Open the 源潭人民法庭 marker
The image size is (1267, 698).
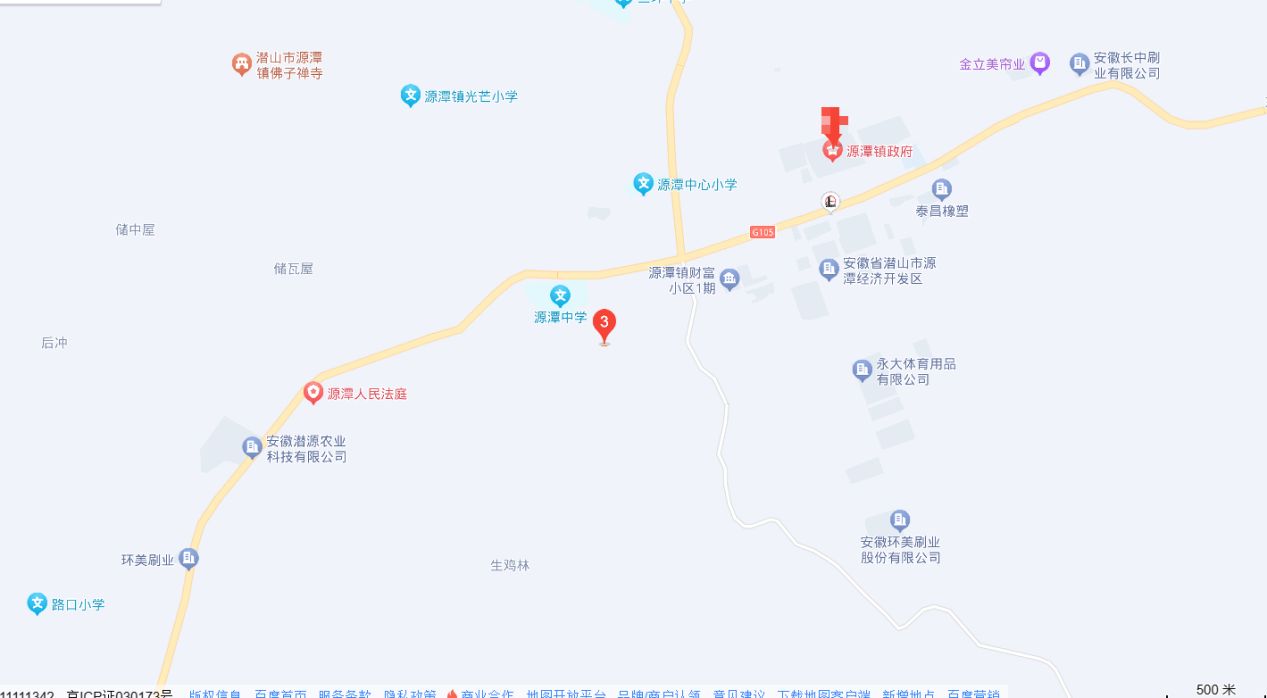(x=313, y=393)
